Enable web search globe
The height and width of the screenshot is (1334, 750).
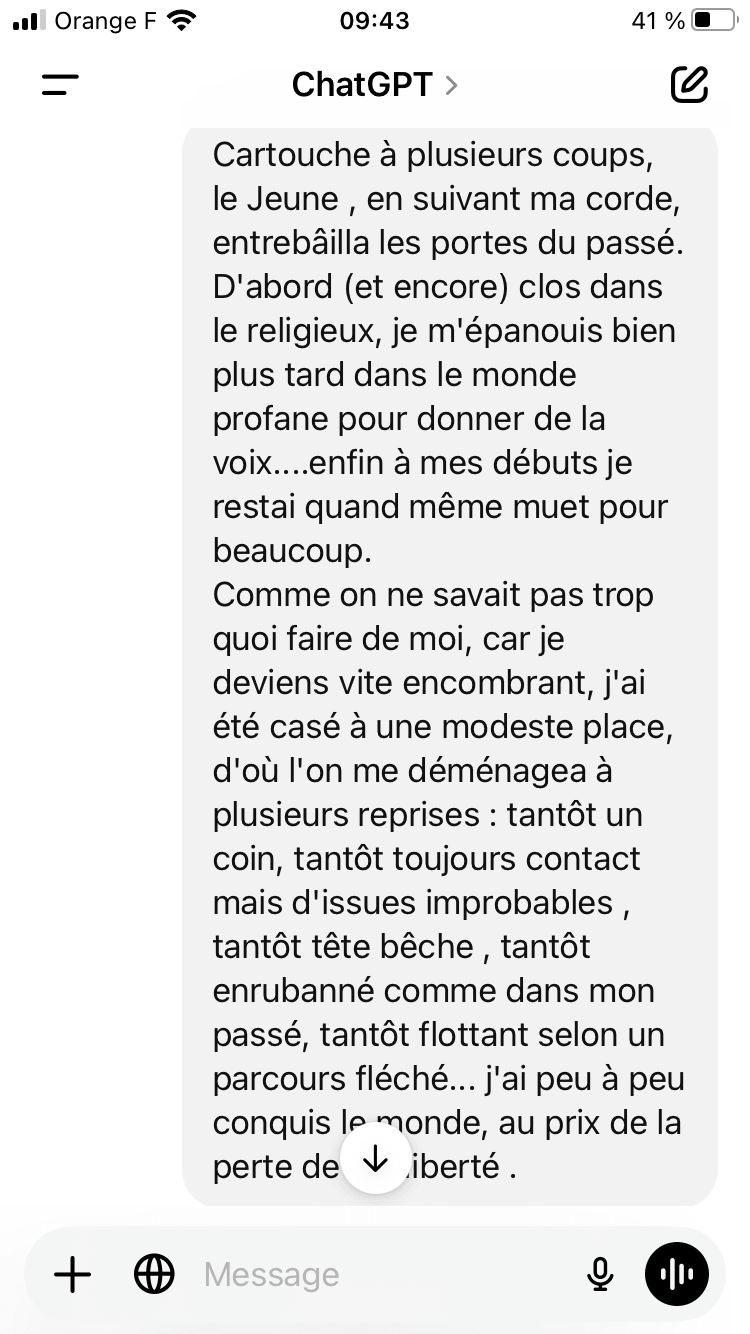tap(154, 1275)
